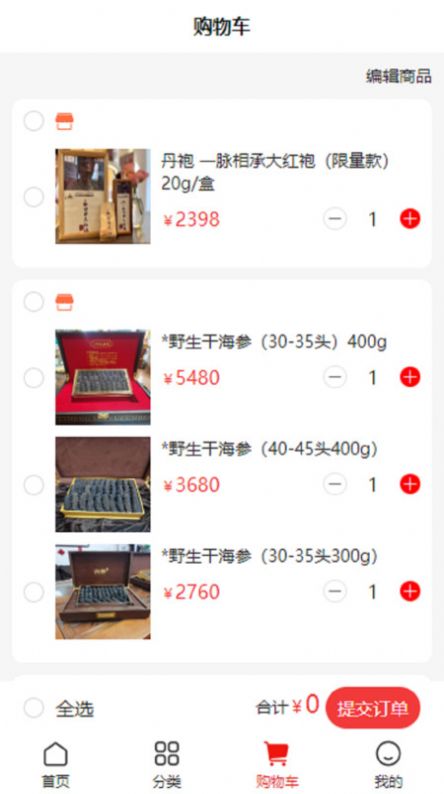The height and width of the screenshot is (794, 444).
Task: Decrease quantity of the ¥2760 item
Action: point(335,591)
